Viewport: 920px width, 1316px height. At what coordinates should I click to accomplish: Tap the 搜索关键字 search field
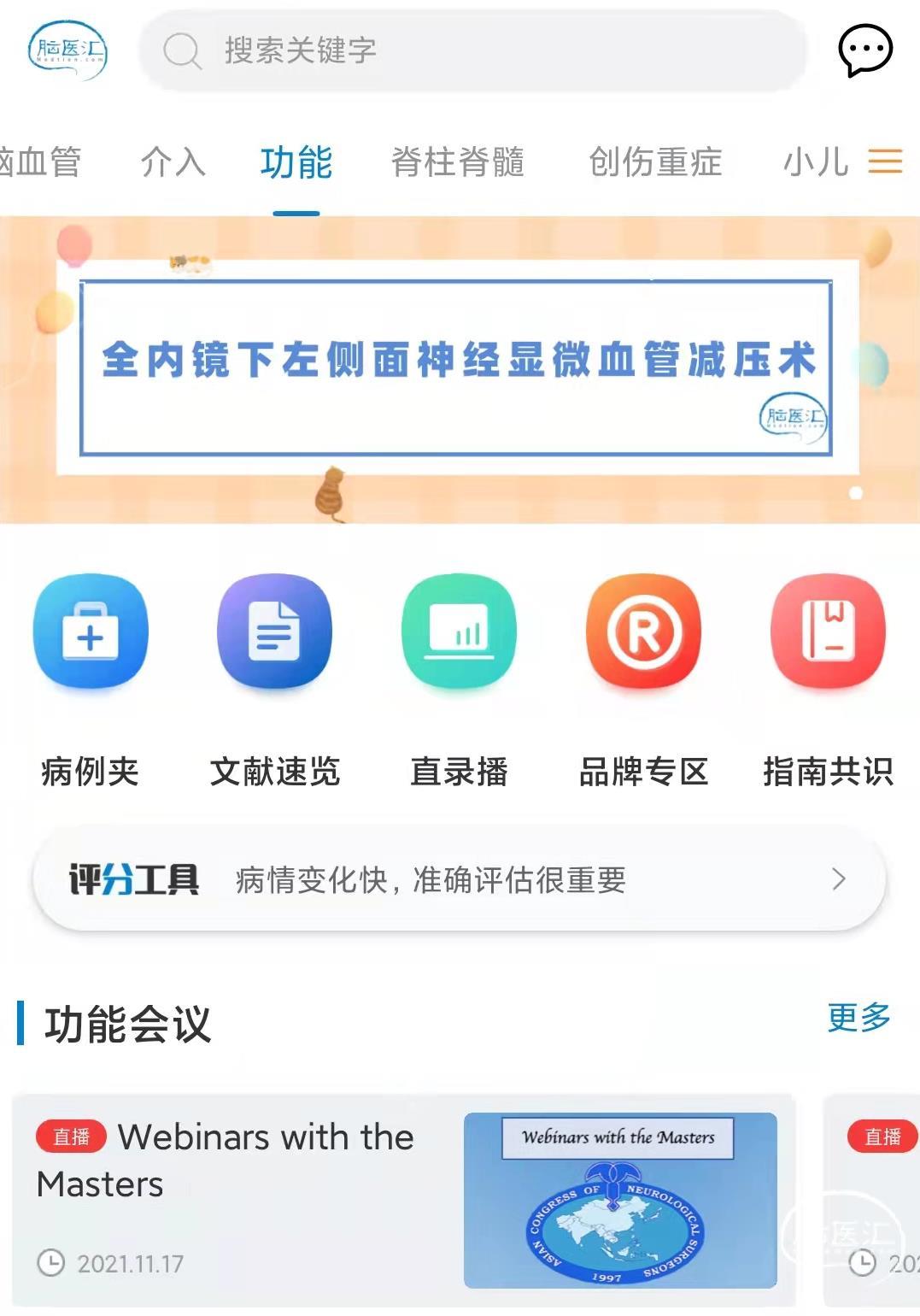472,50
